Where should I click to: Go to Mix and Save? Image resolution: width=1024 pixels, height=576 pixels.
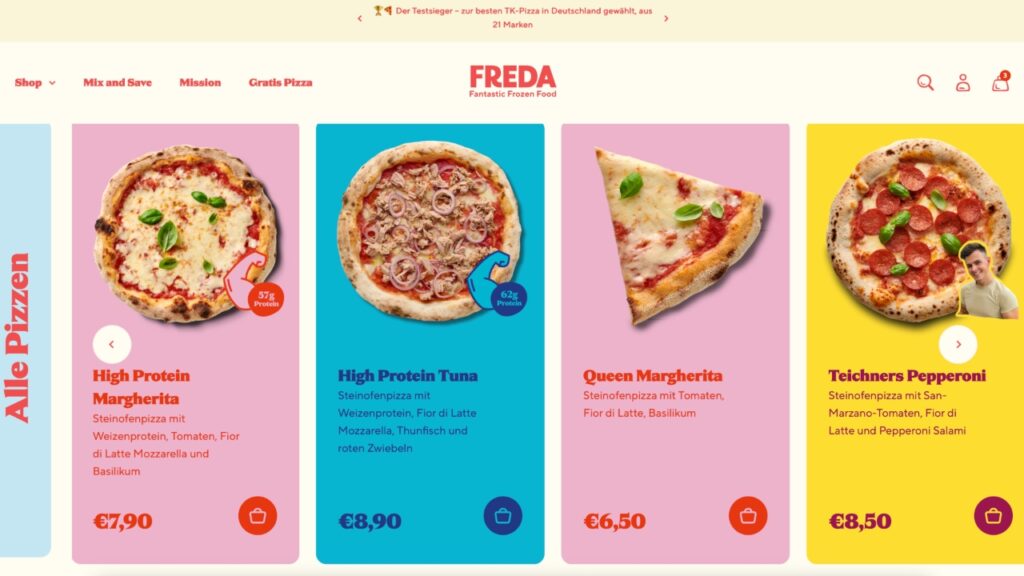pos(117,83)
